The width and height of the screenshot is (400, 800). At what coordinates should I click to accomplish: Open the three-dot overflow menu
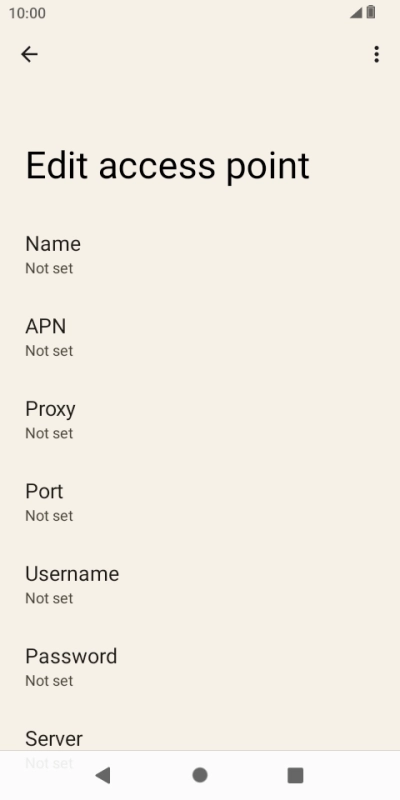pos(376,54)
